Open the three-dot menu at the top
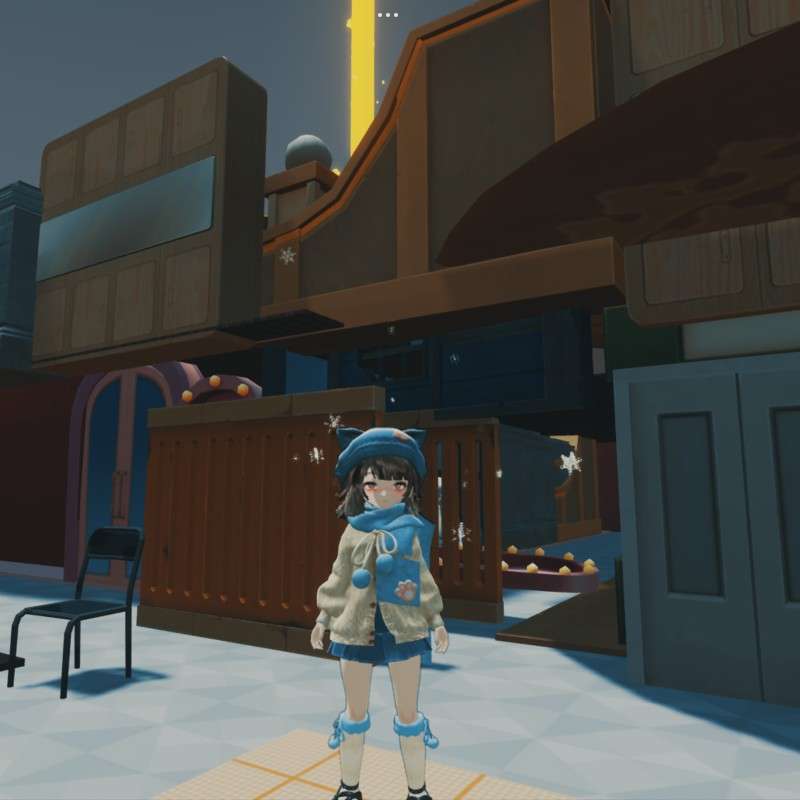This screenshot has height=800, width=800. pos(388,15)
